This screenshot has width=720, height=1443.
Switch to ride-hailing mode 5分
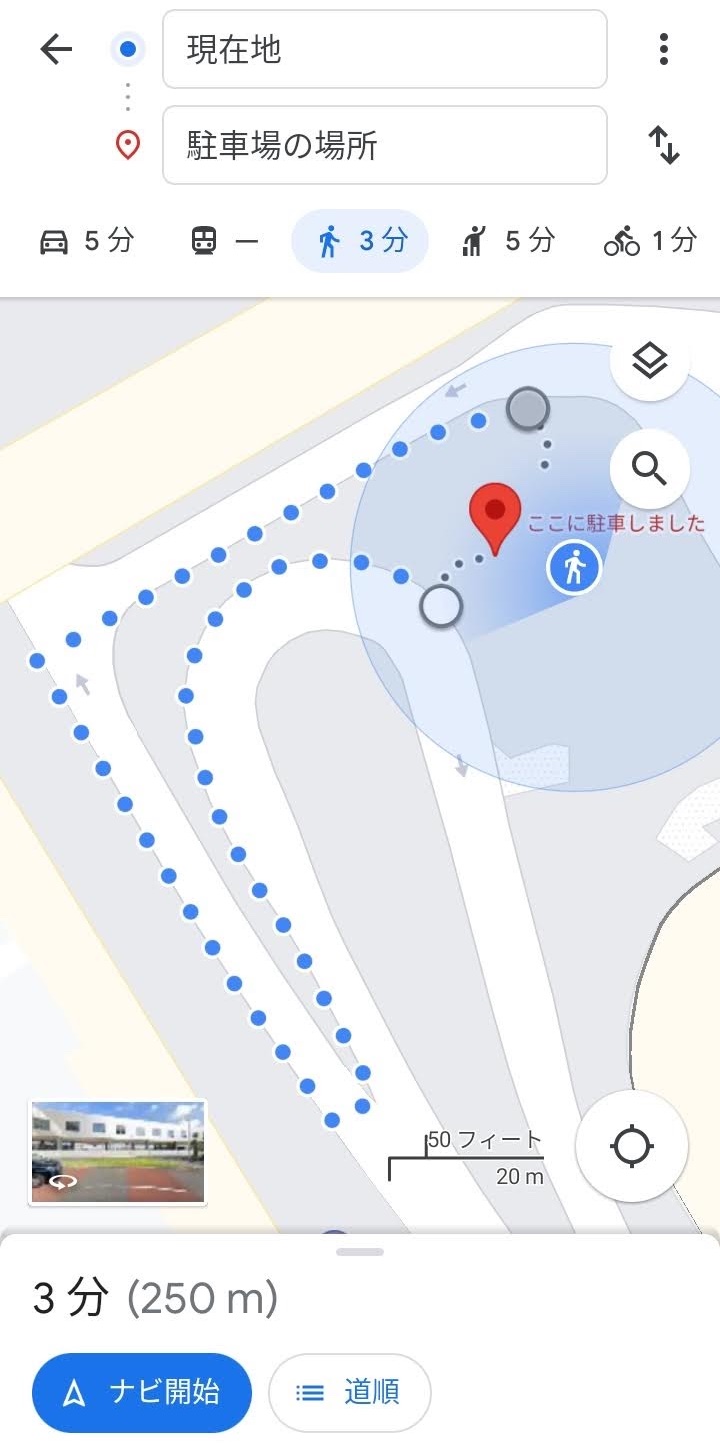click(507, 241)
